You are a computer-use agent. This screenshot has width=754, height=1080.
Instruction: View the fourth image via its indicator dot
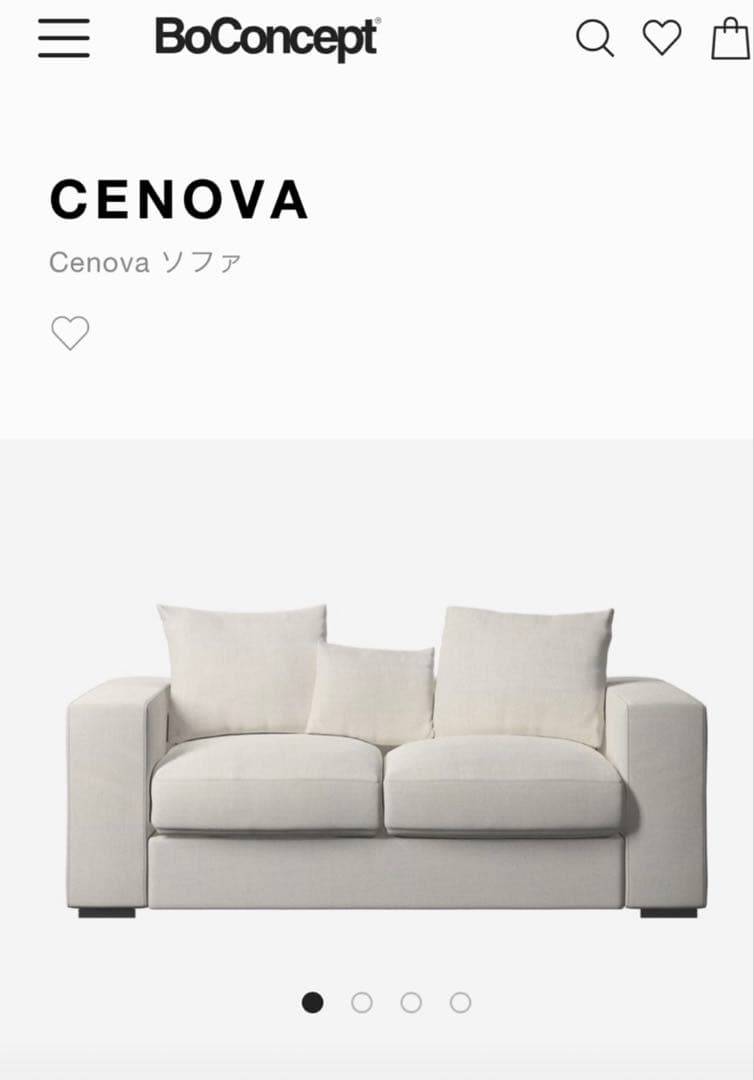click(x=461, y=999)
